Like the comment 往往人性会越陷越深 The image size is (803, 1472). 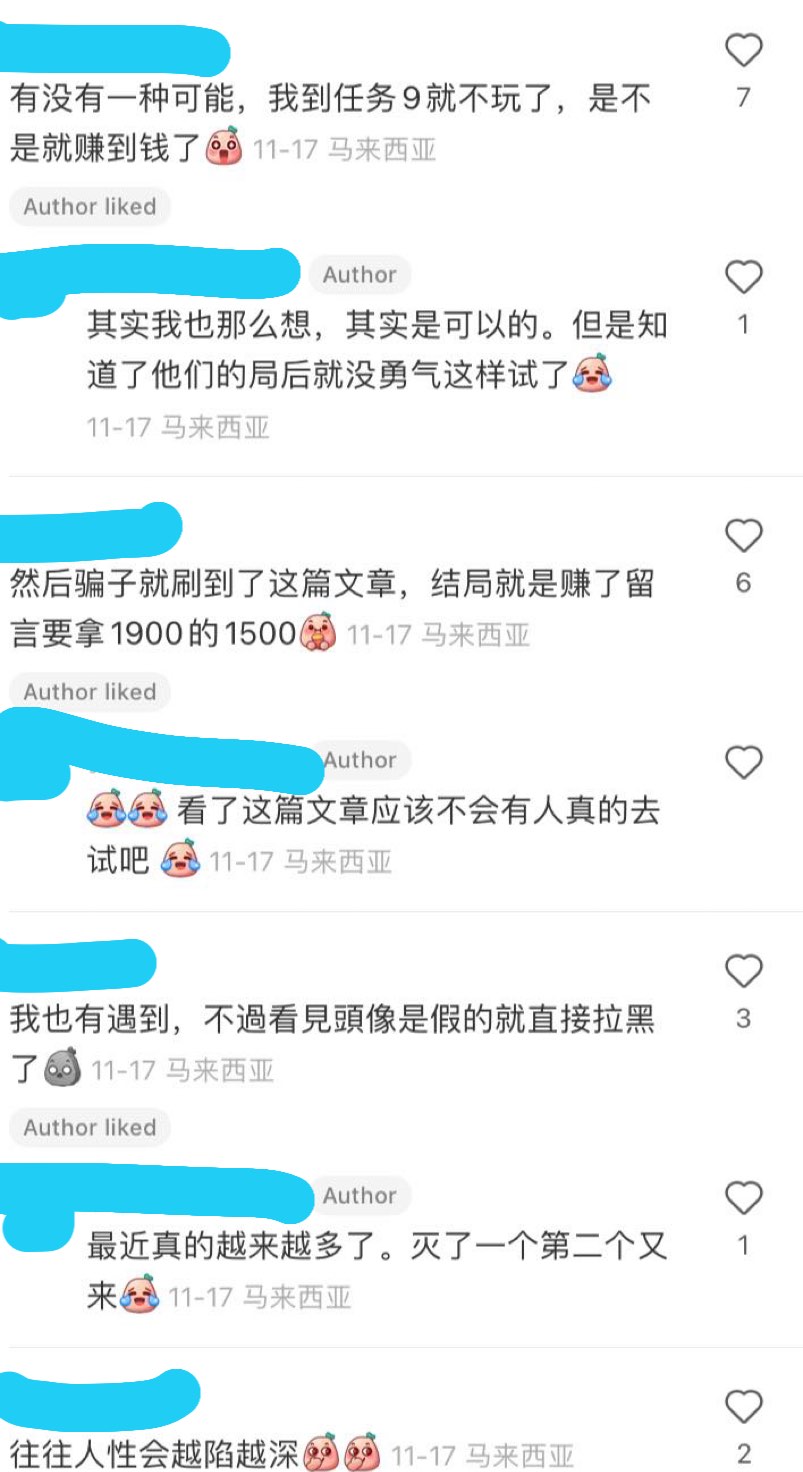tap(743, 1406)
